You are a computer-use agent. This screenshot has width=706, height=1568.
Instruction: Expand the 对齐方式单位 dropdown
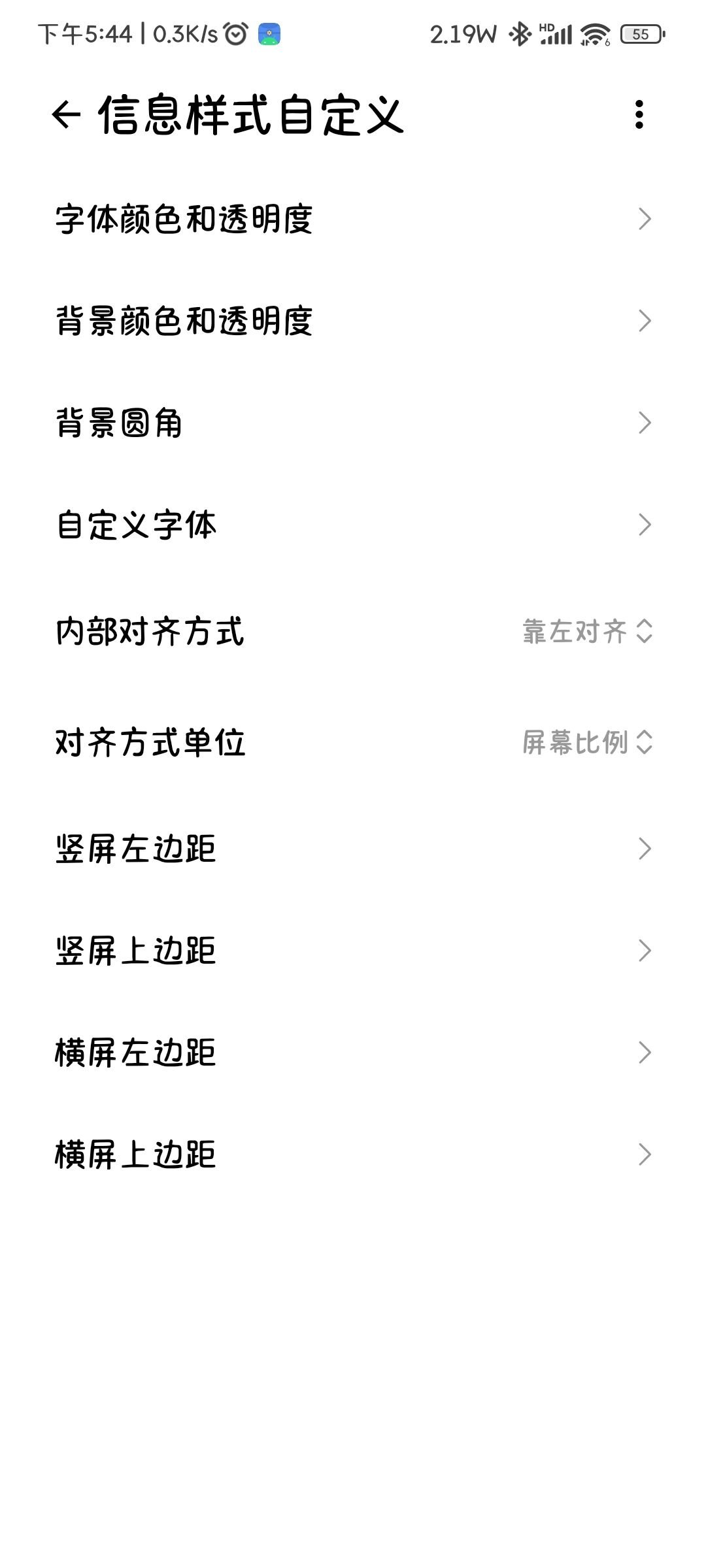(586, 742)
